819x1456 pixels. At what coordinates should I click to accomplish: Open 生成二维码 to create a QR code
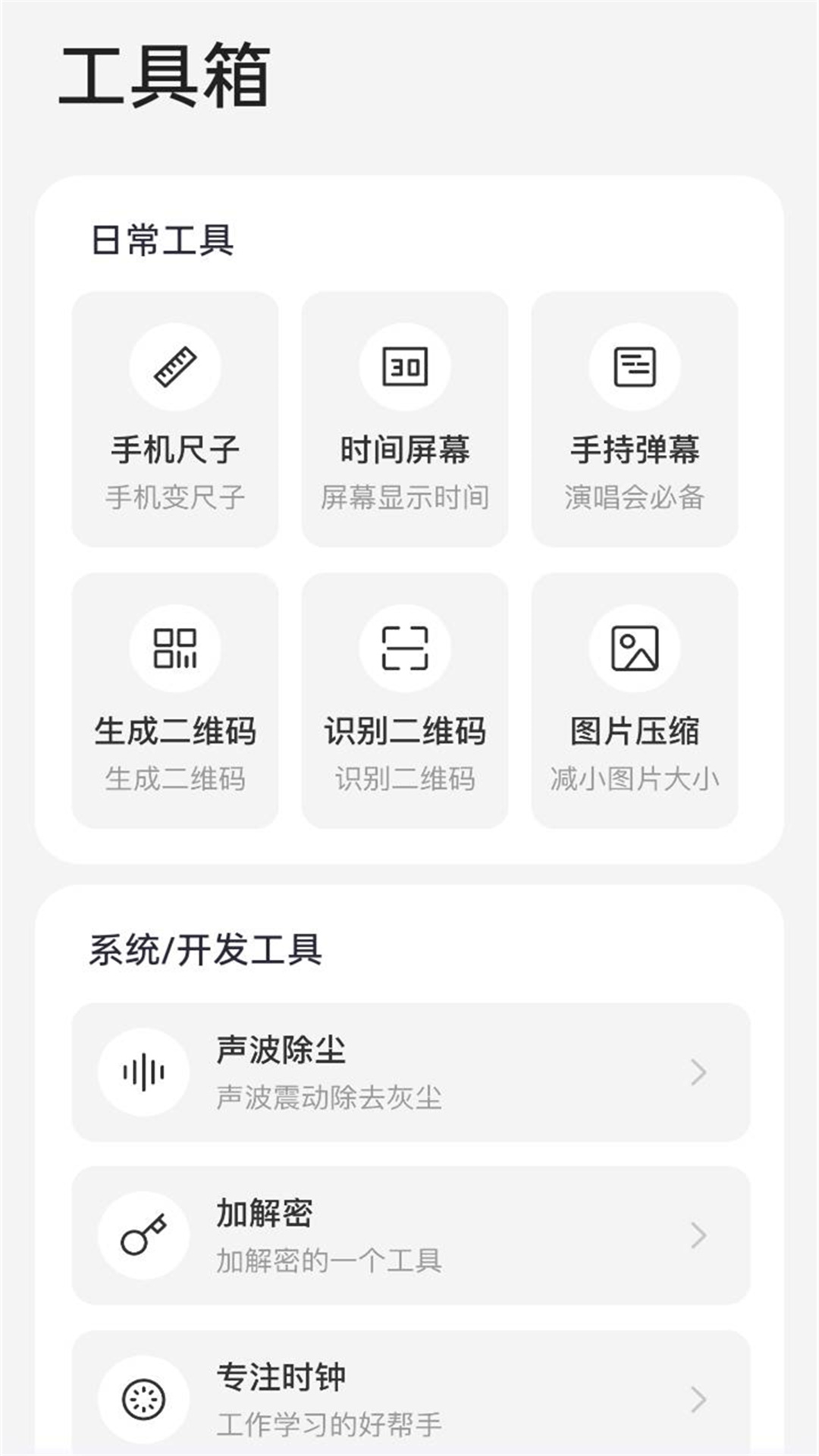coord(175,700)
